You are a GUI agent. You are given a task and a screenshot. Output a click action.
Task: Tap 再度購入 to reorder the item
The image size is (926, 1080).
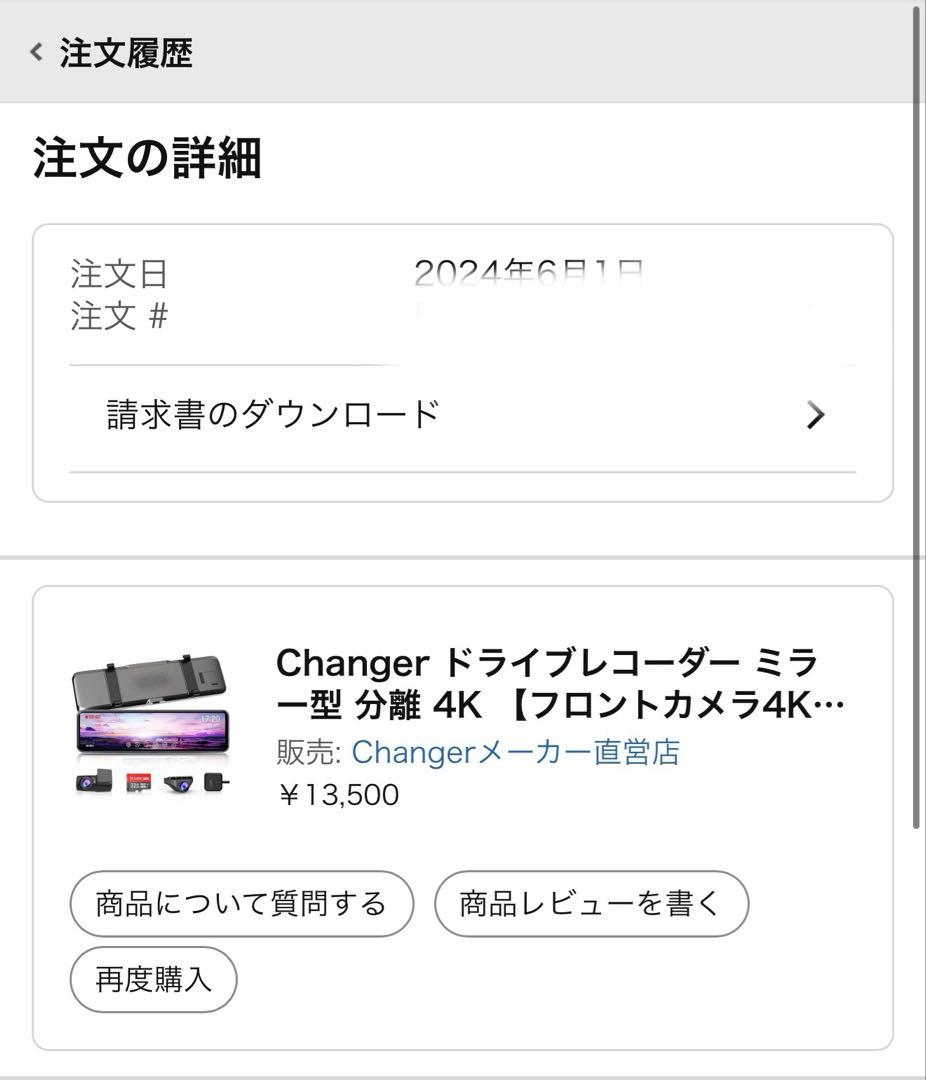[152, 980]
